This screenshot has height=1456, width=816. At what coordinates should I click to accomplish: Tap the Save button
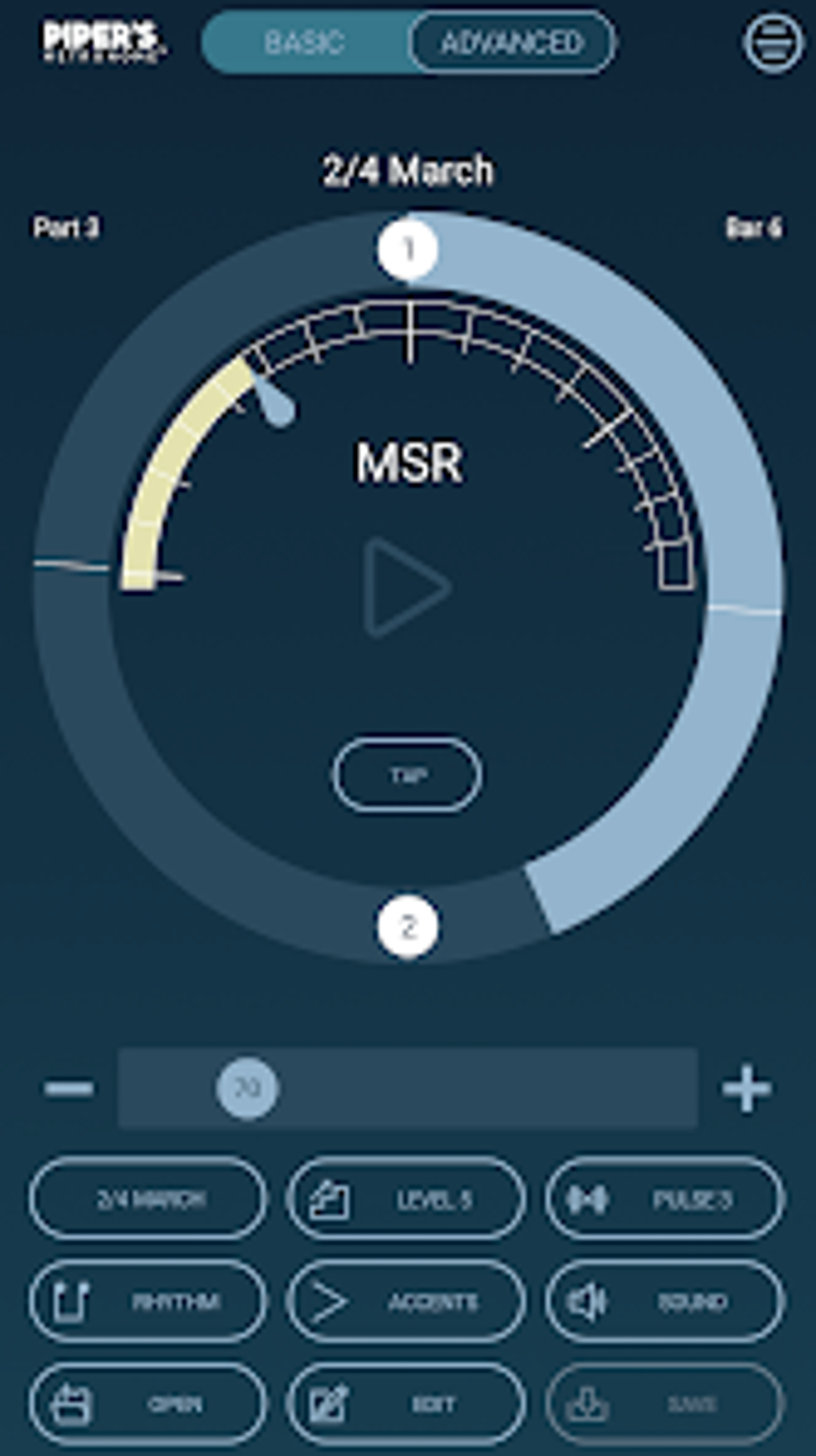(x=665, y=1404)
